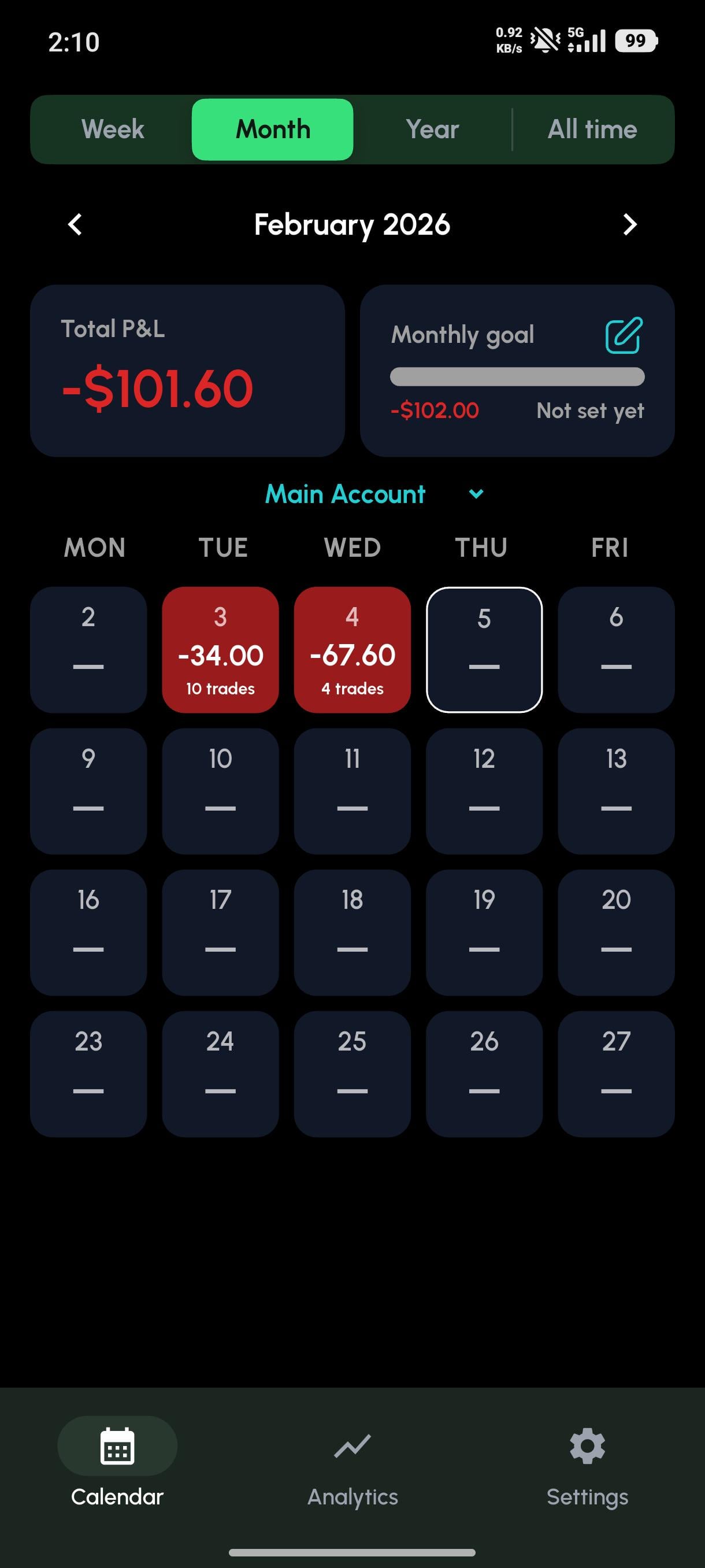The image size is (705, 1568).
Task: Open day 2 on the calendar
Action: coord(88,649)
